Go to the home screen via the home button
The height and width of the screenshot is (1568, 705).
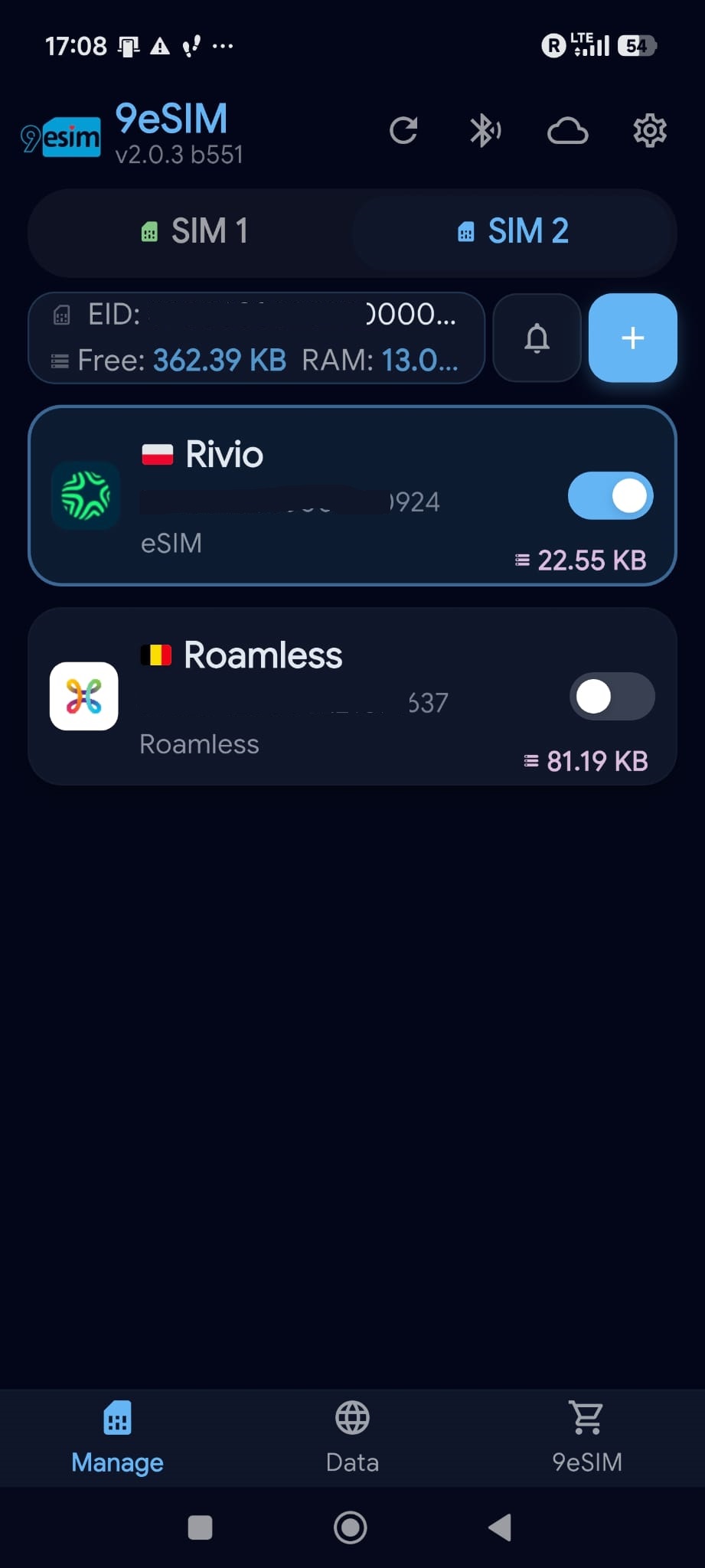[351, 1528]
